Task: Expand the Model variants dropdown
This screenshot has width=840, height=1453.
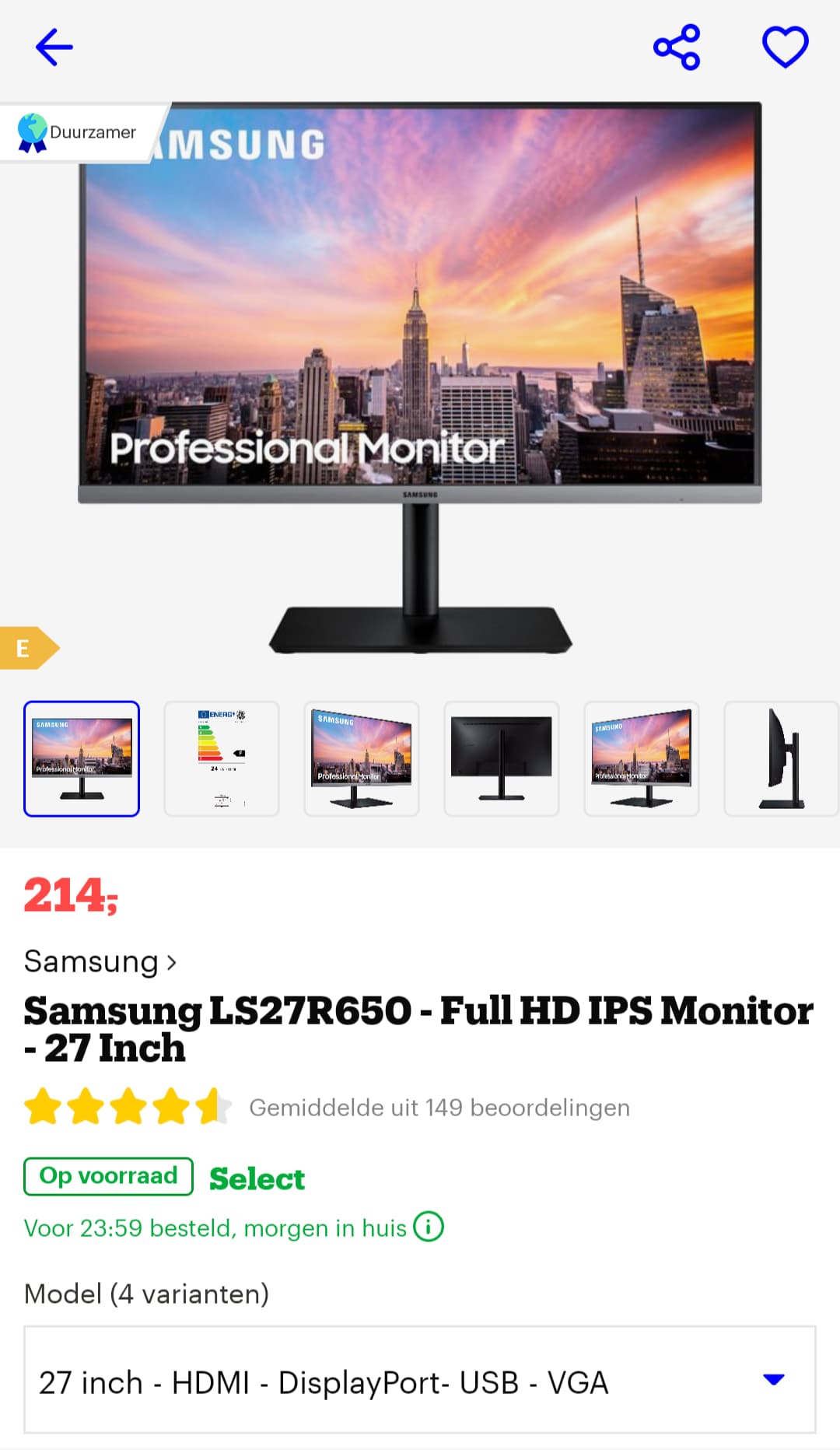Action: point(420,1380)
